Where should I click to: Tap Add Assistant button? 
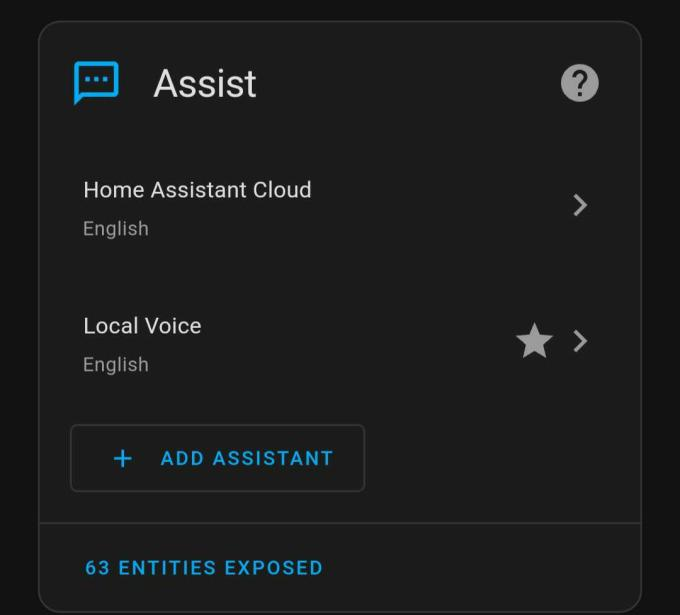click(218, 458)
